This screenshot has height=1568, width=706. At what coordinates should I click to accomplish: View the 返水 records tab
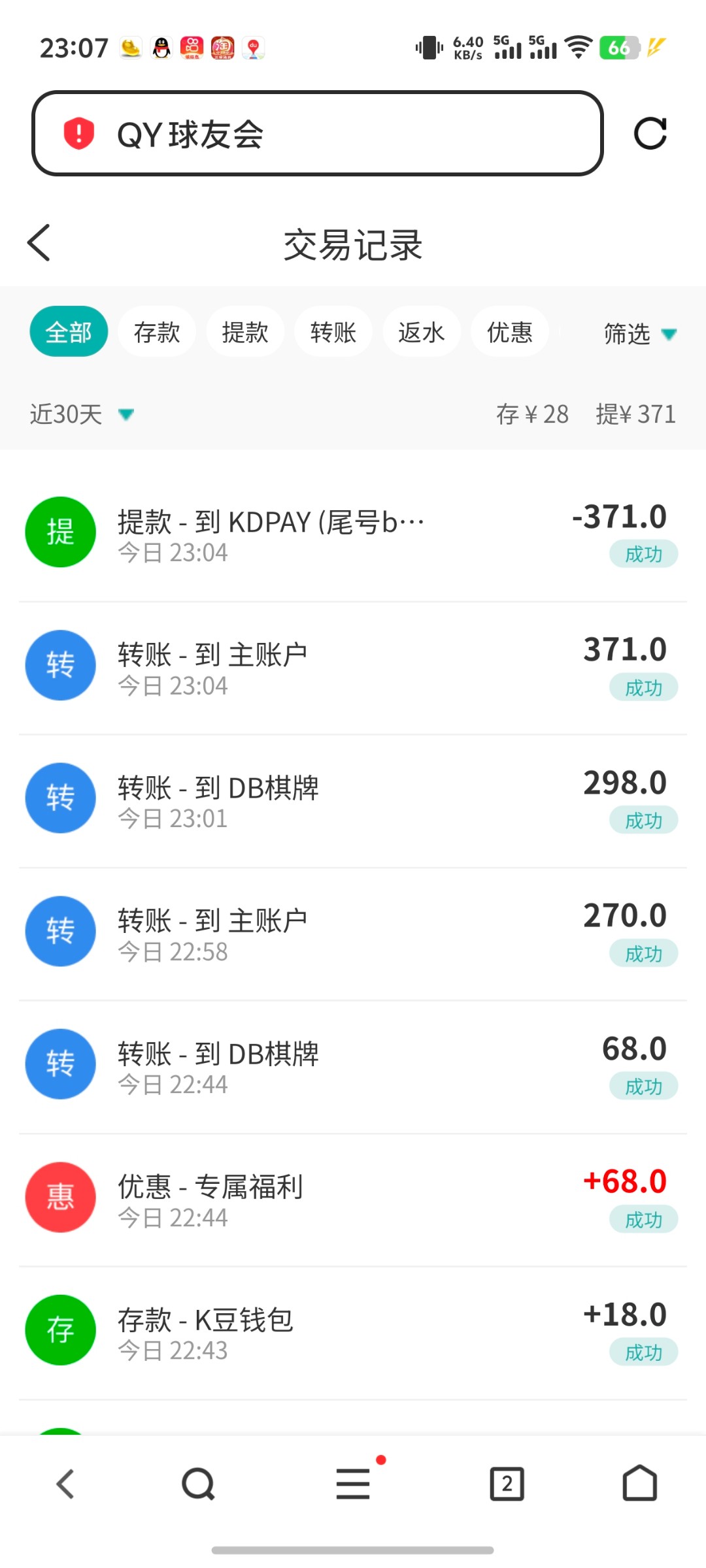(422, 332)
